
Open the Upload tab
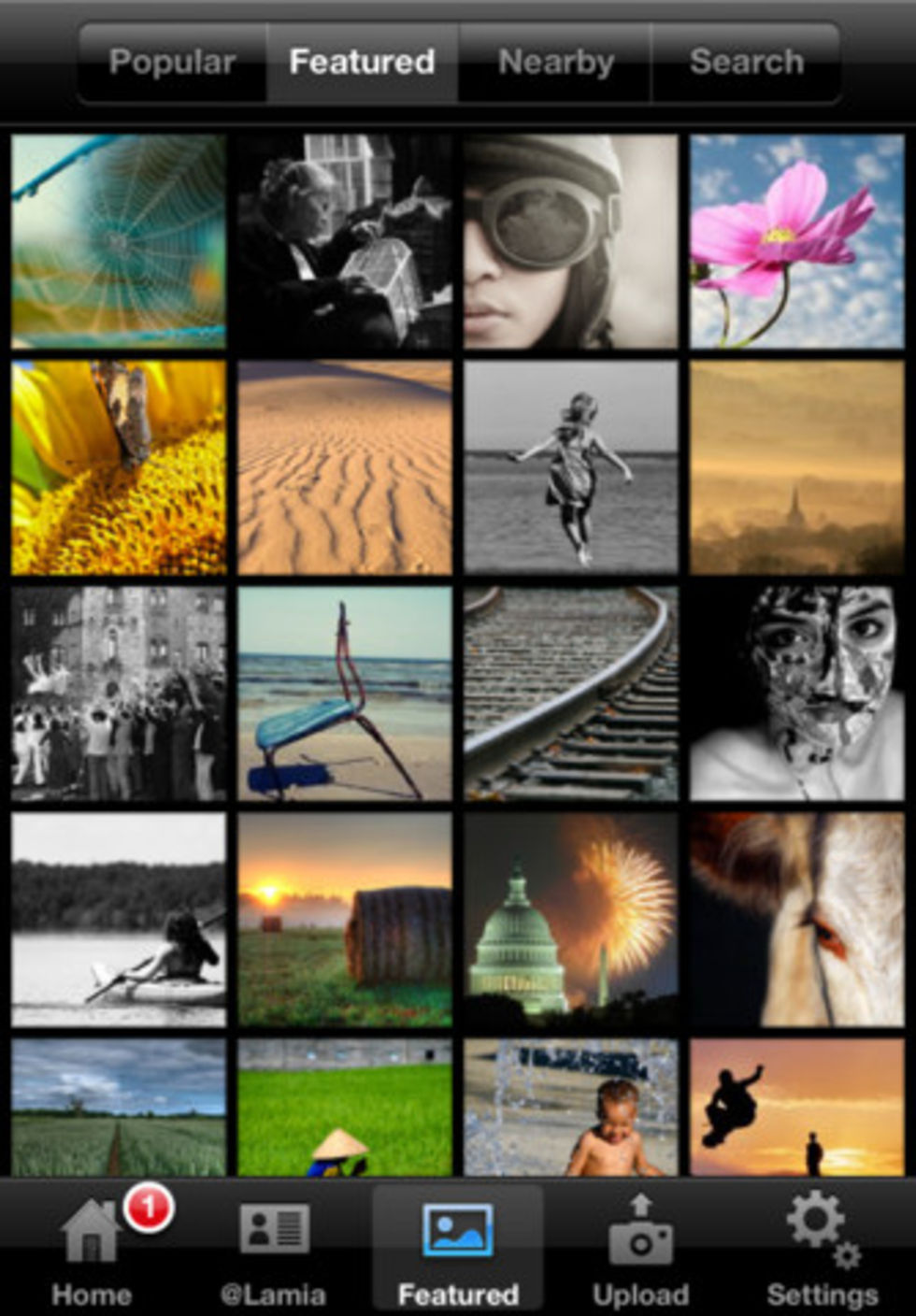click(640, 1252)
